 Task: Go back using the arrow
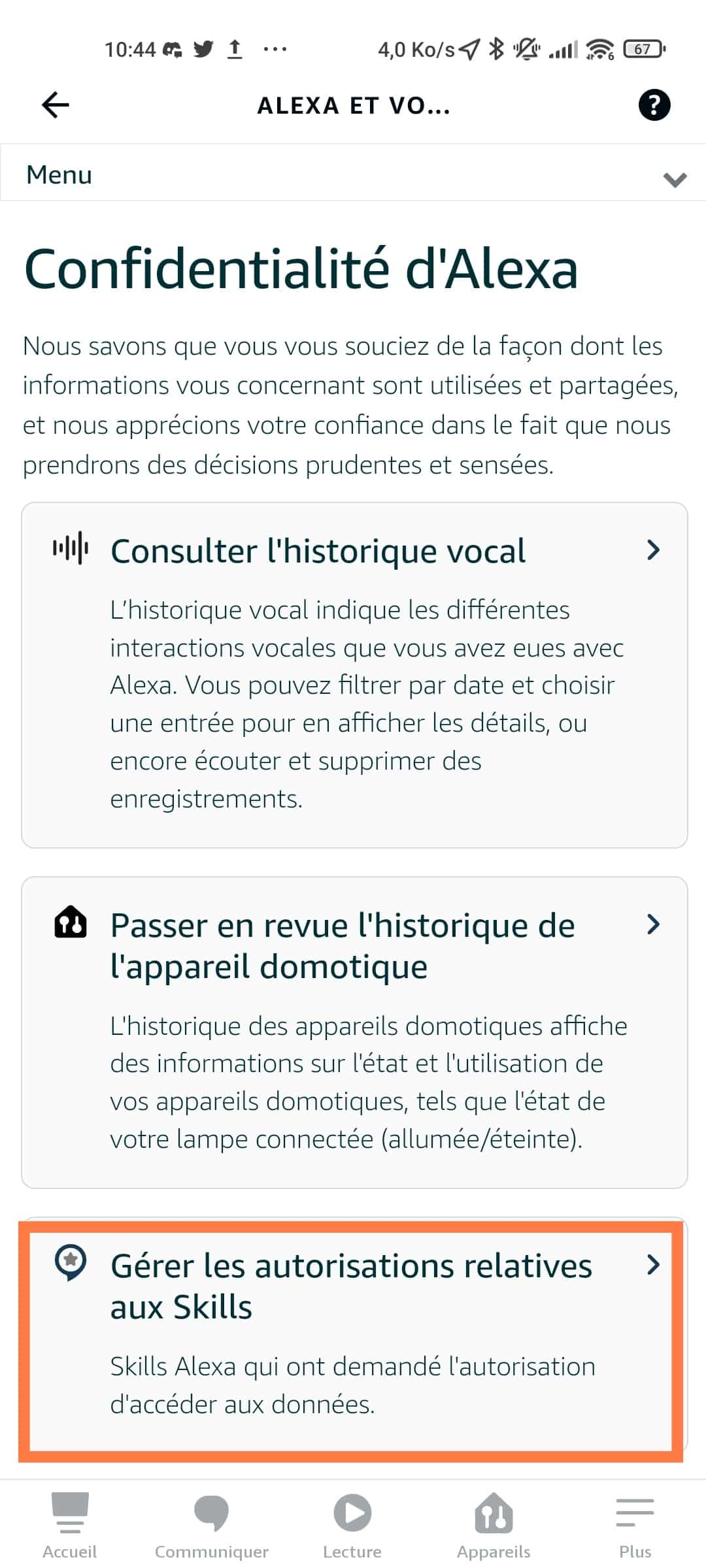(56, 105)
